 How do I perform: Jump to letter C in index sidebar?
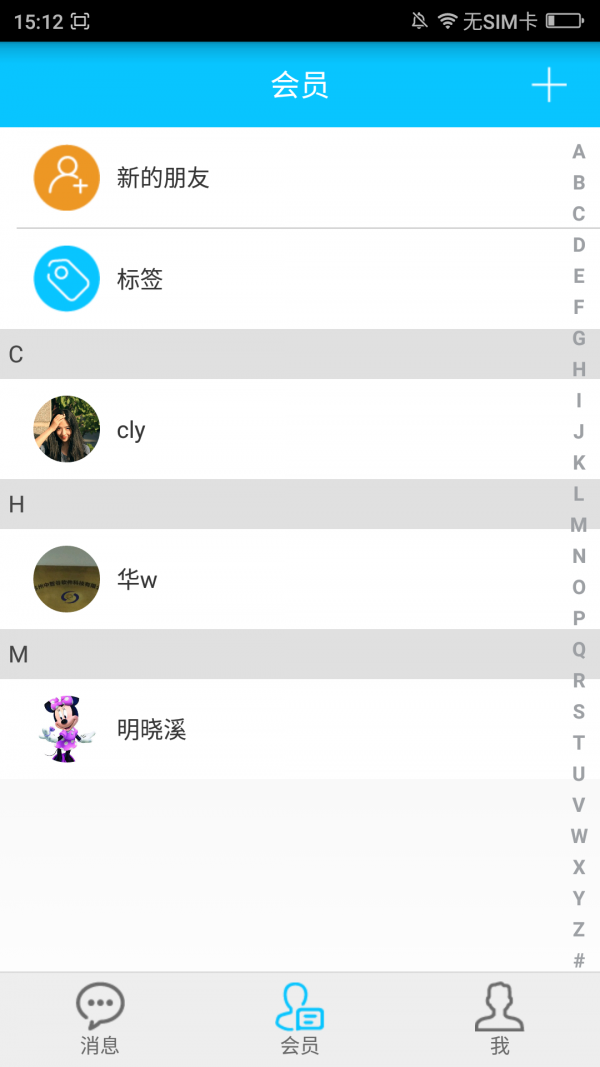click(x=578, y=214)
